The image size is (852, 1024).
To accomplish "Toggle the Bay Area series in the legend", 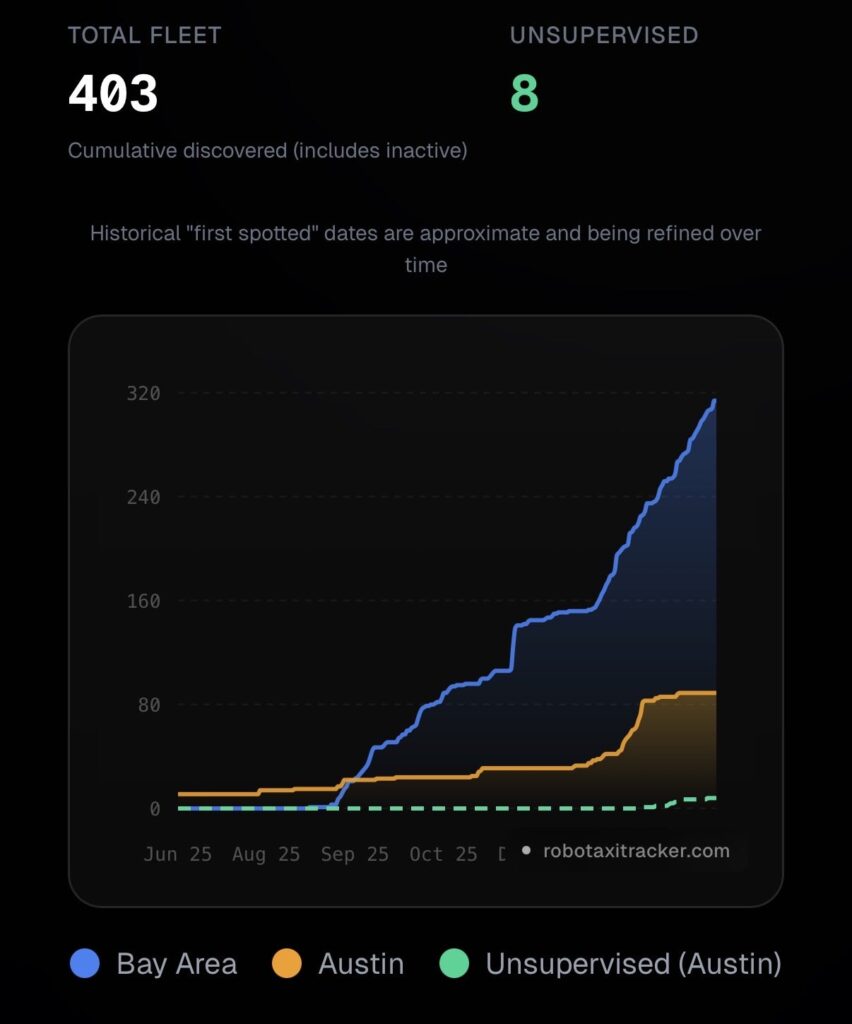I will [x=154, y=964].
